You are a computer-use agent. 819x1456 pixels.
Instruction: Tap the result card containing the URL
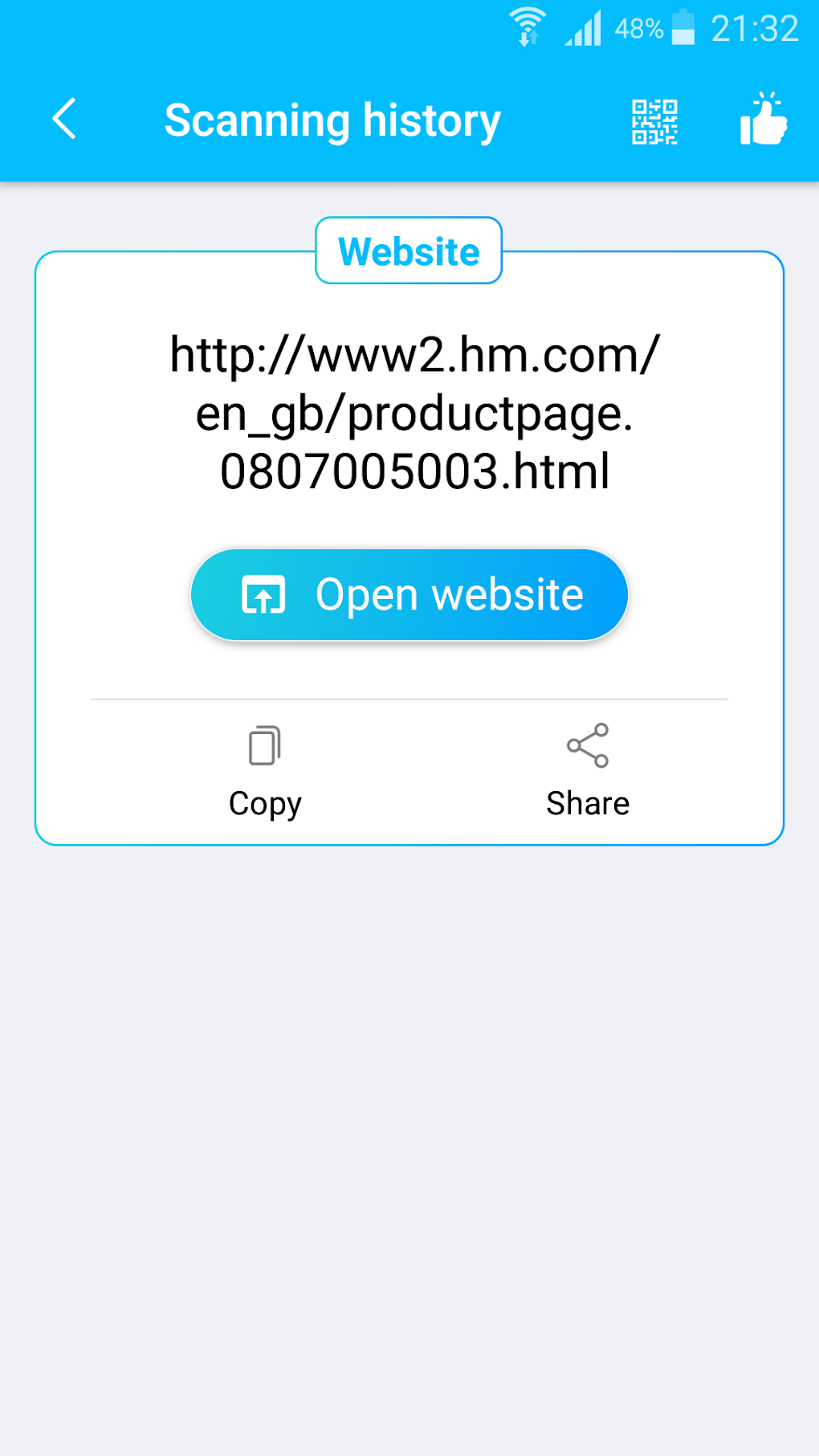coord(409,546)
